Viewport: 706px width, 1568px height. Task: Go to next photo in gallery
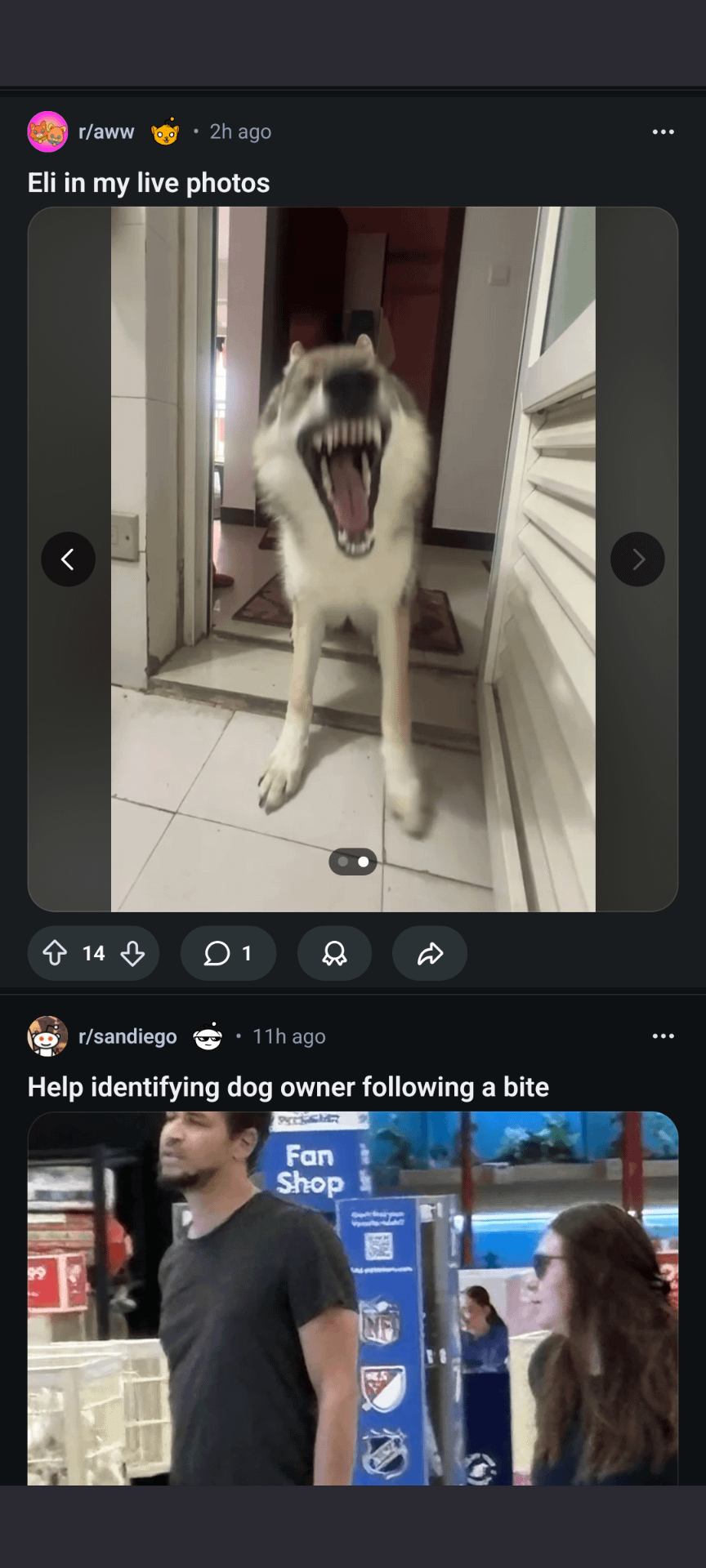637,559
